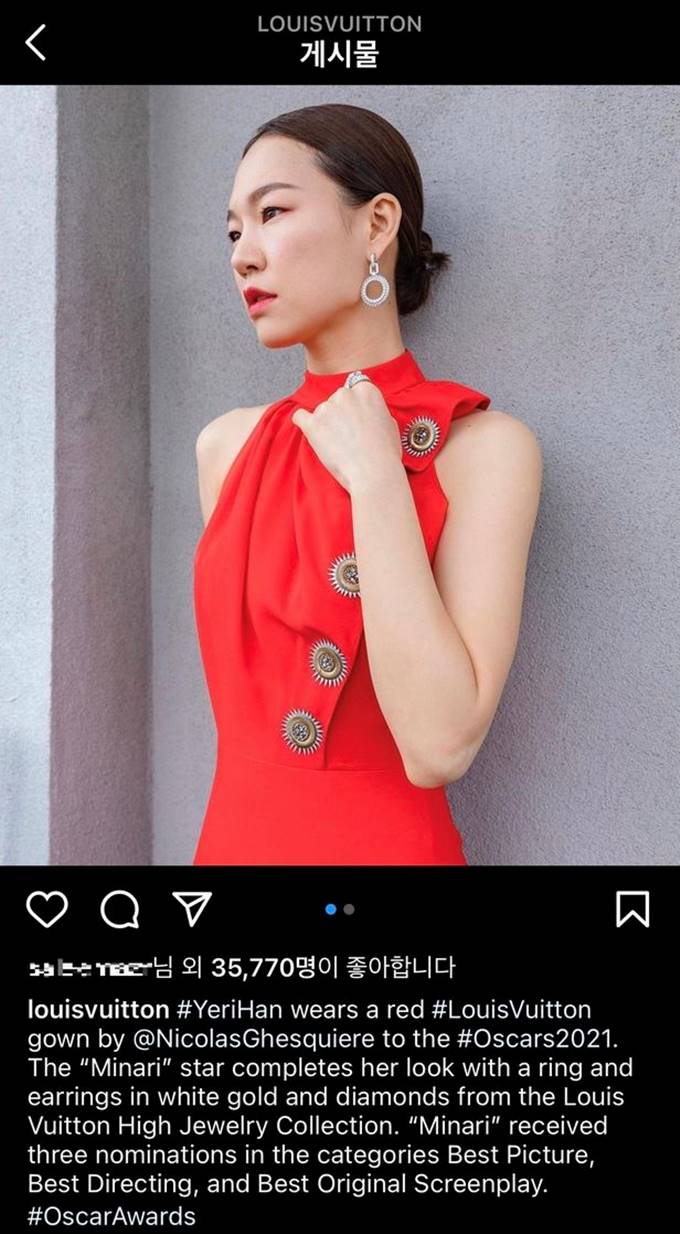Open comments on this post
680x1234 pixels.
point(120,909)
